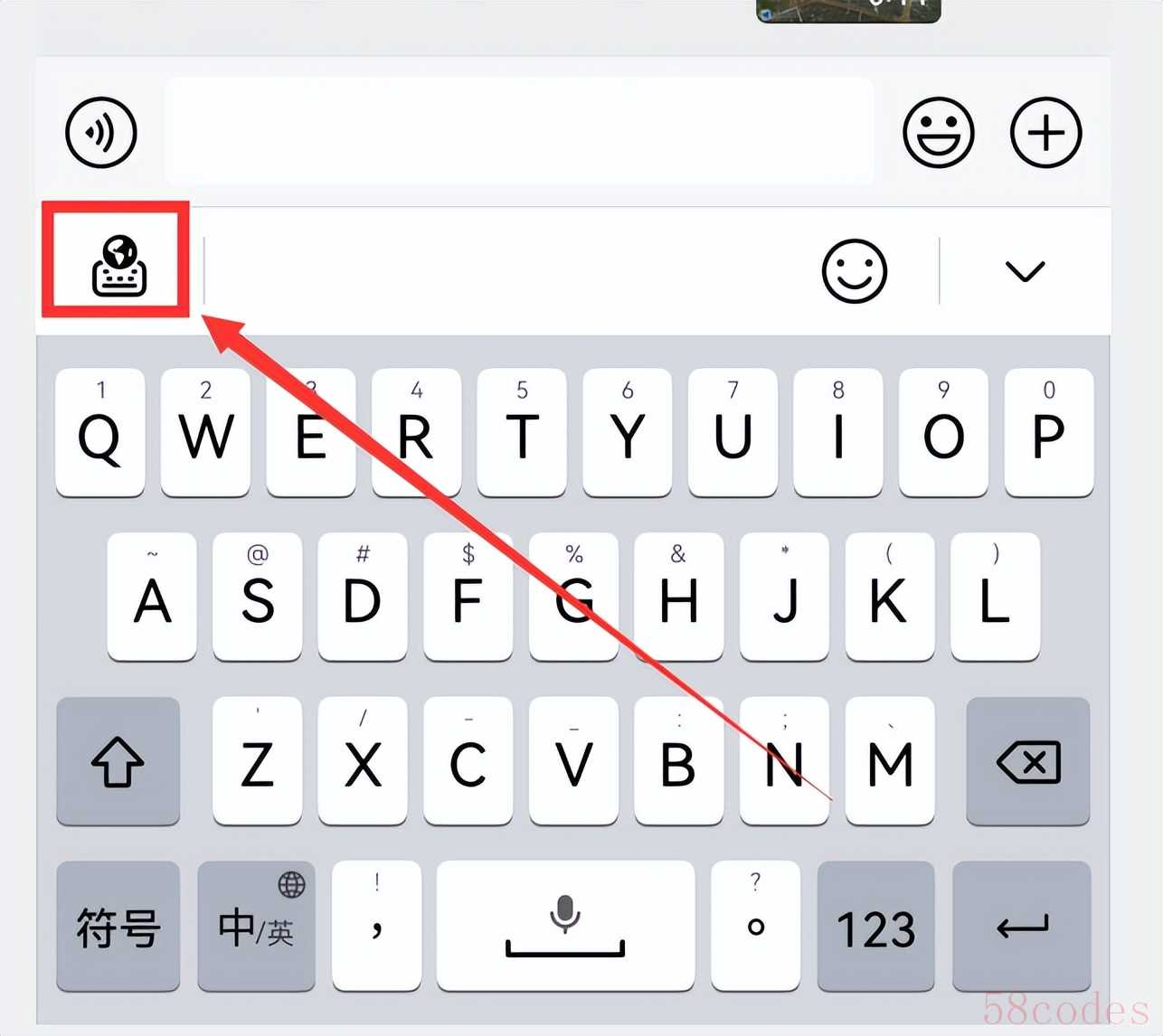Viewport: 1163px width, 1036px height.
Task: Type the letter Q key
Action: [x=99, y=434]
